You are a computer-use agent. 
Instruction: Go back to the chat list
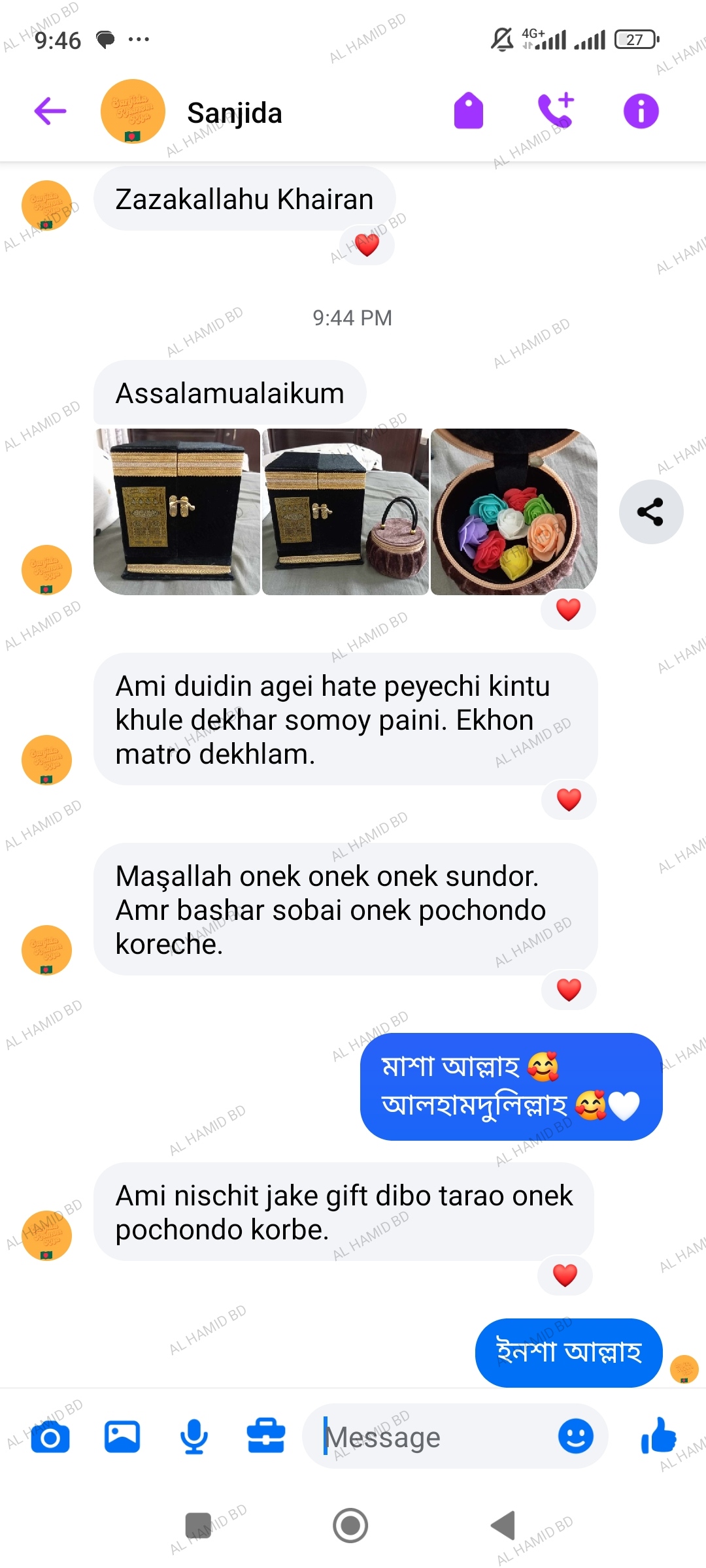[x=50, y=111]
